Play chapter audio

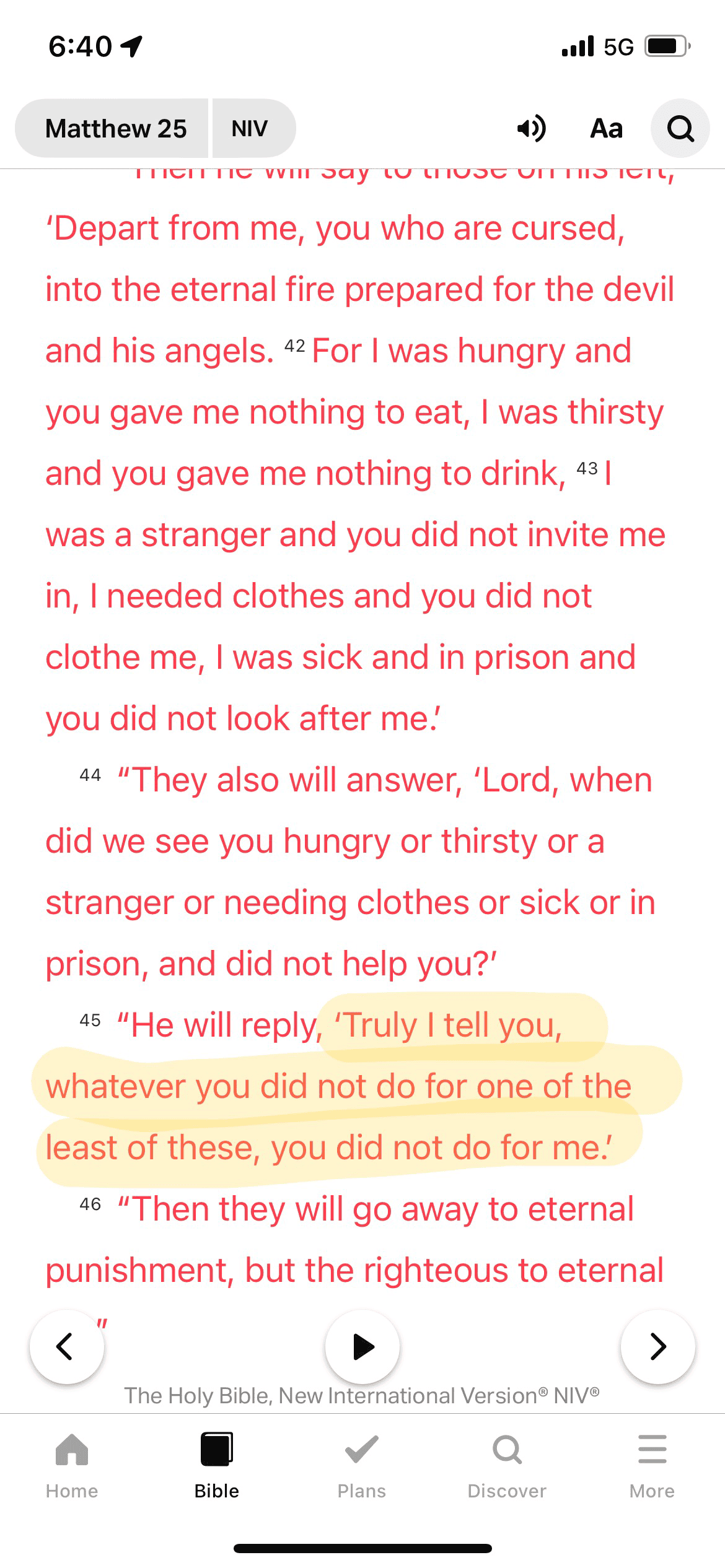pyautogui.click(x=362, y=1346)
